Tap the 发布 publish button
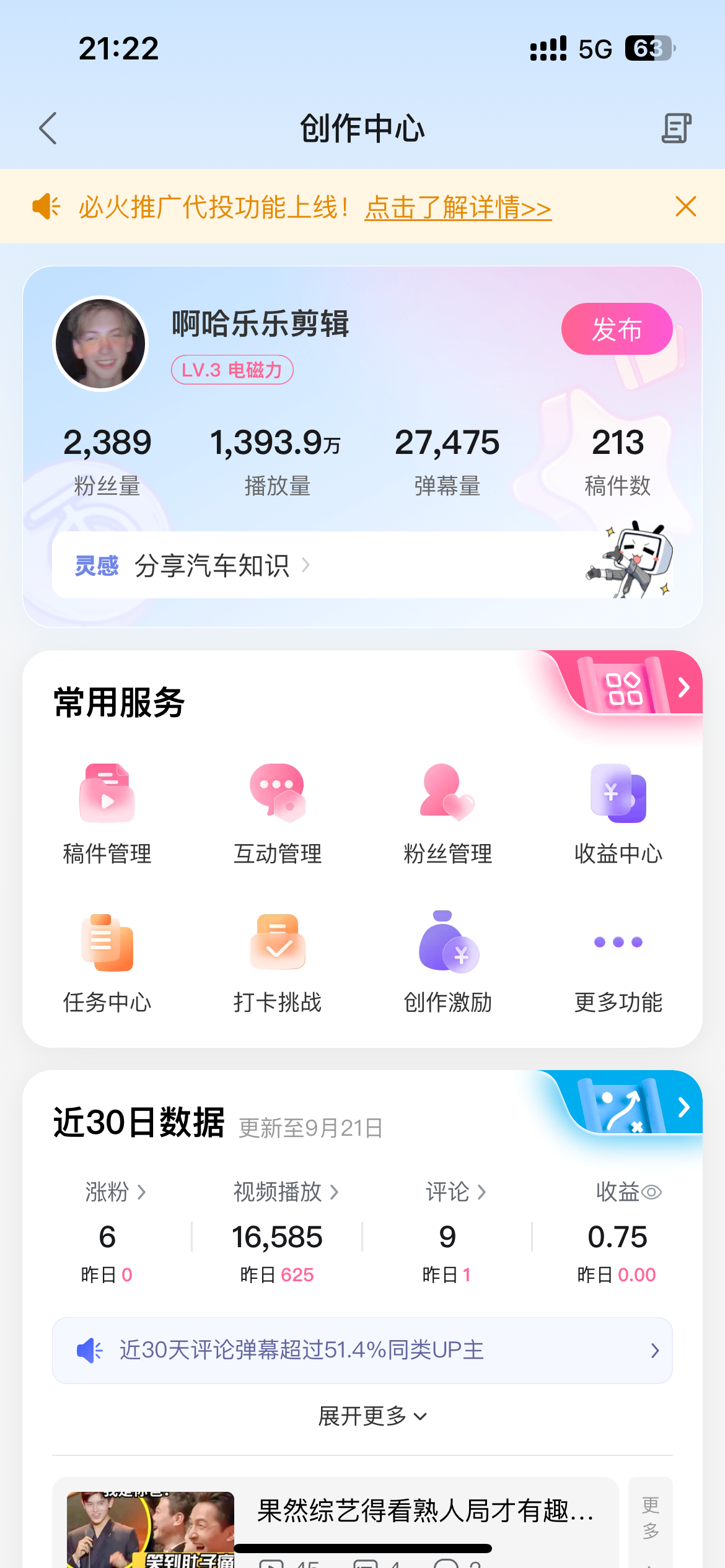The width and height of the screenshot is (725, 1568). click(x=616, y=329)
